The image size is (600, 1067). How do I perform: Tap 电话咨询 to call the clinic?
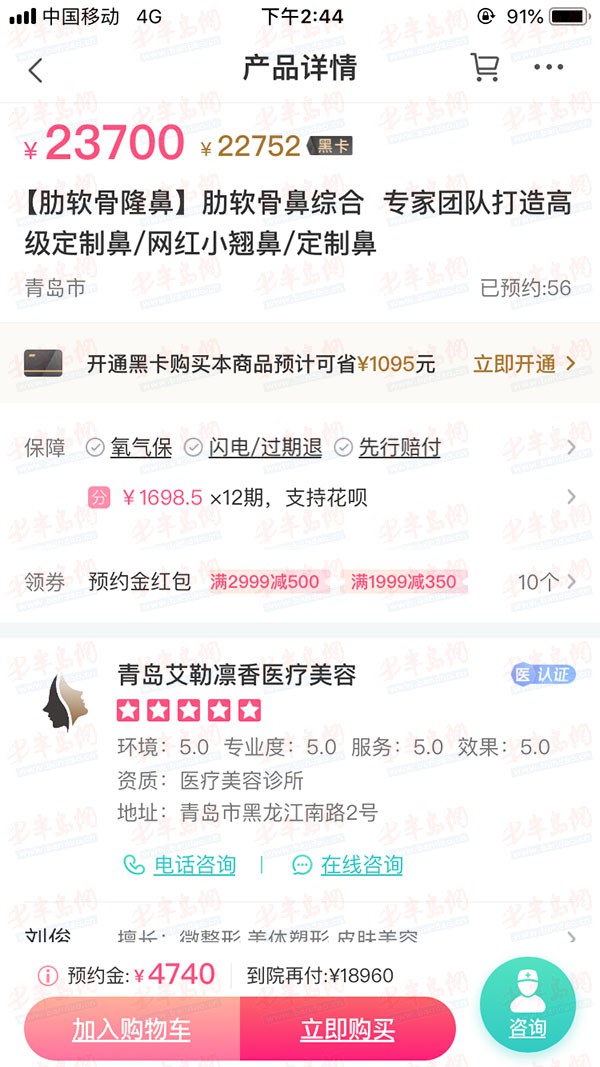click(180, 864)
